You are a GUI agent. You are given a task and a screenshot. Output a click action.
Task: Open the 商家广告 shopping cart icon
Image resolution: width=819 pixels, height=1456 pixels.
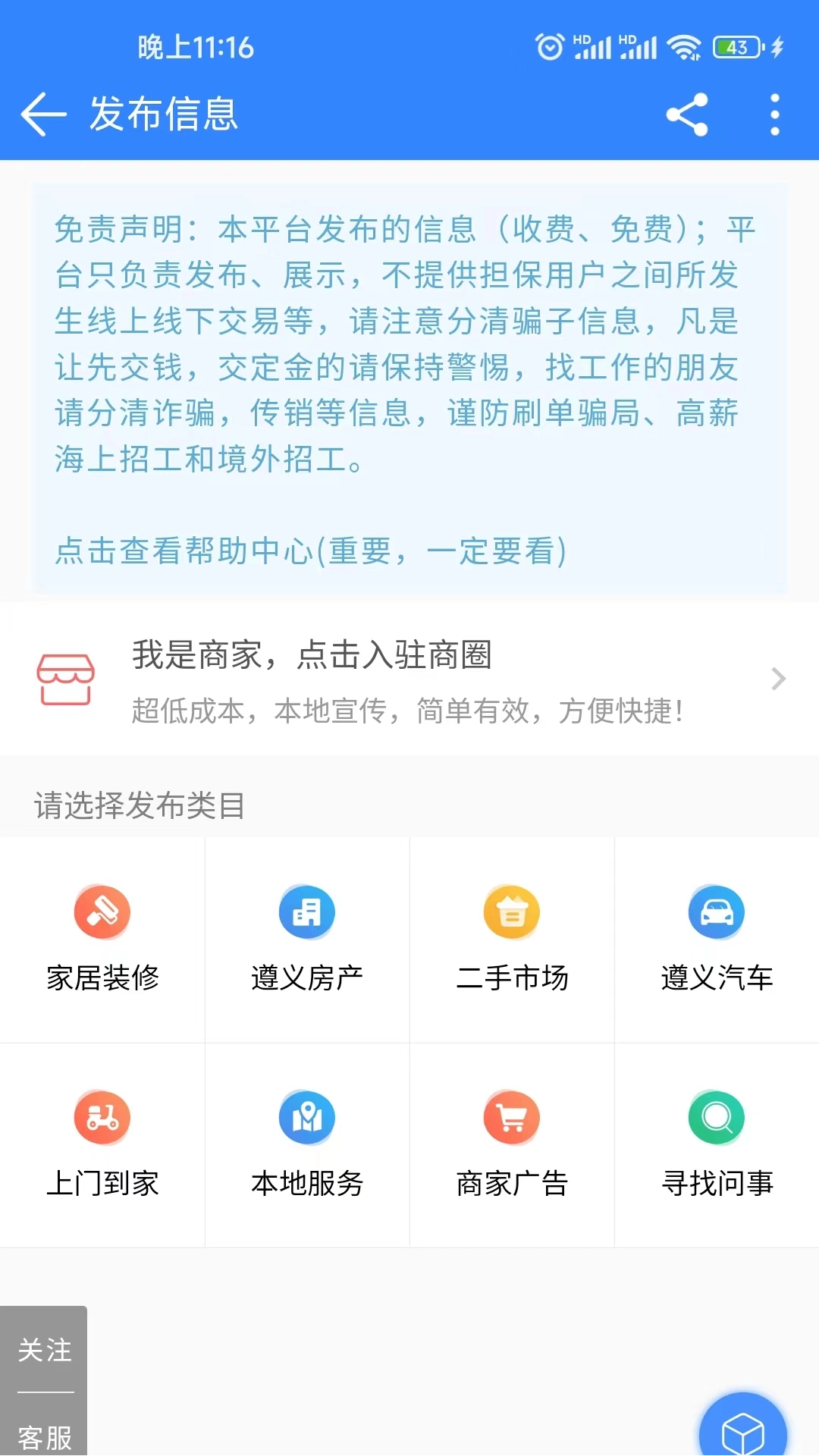(x=512, y=1117)
